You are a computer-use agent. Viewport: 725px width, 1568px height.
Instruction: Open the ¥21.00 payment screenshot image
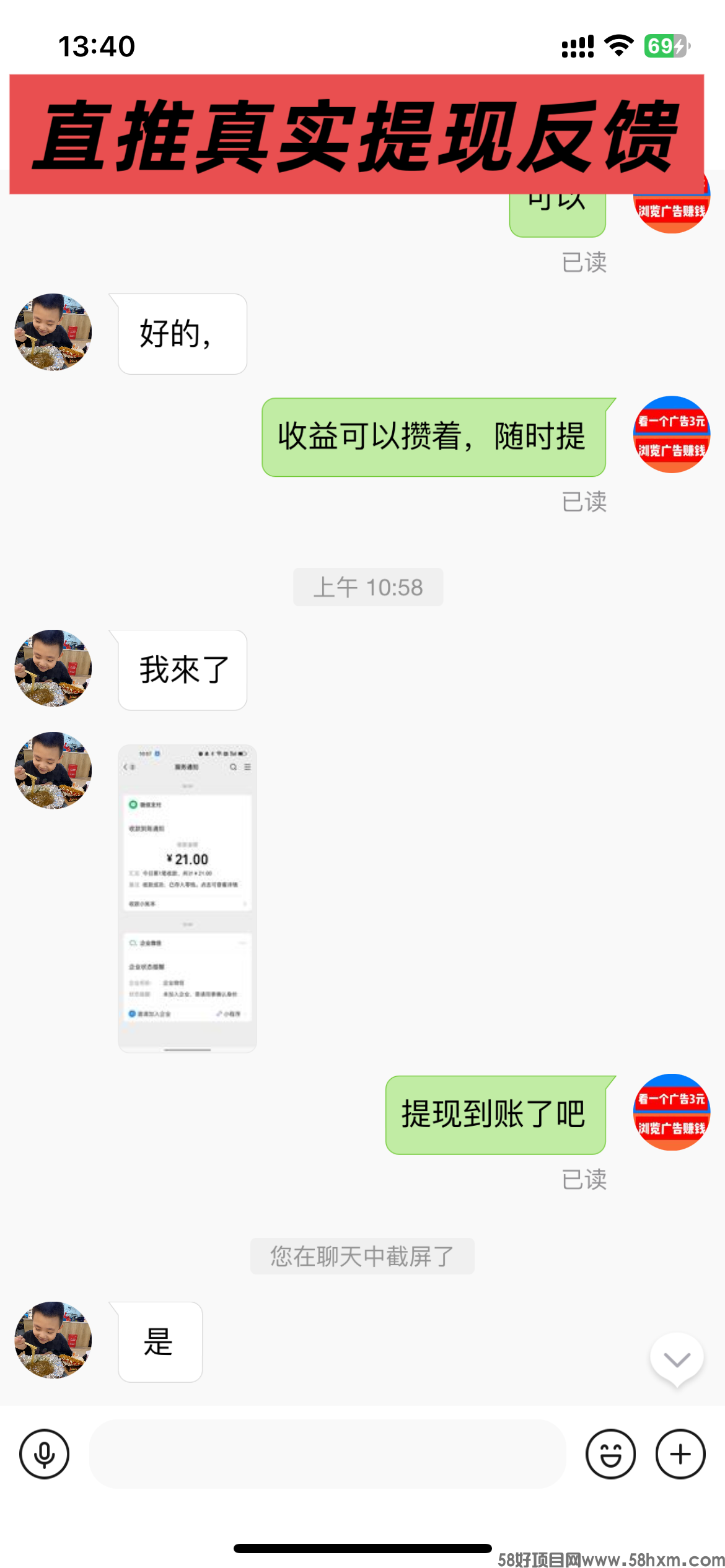coord(187,898)
